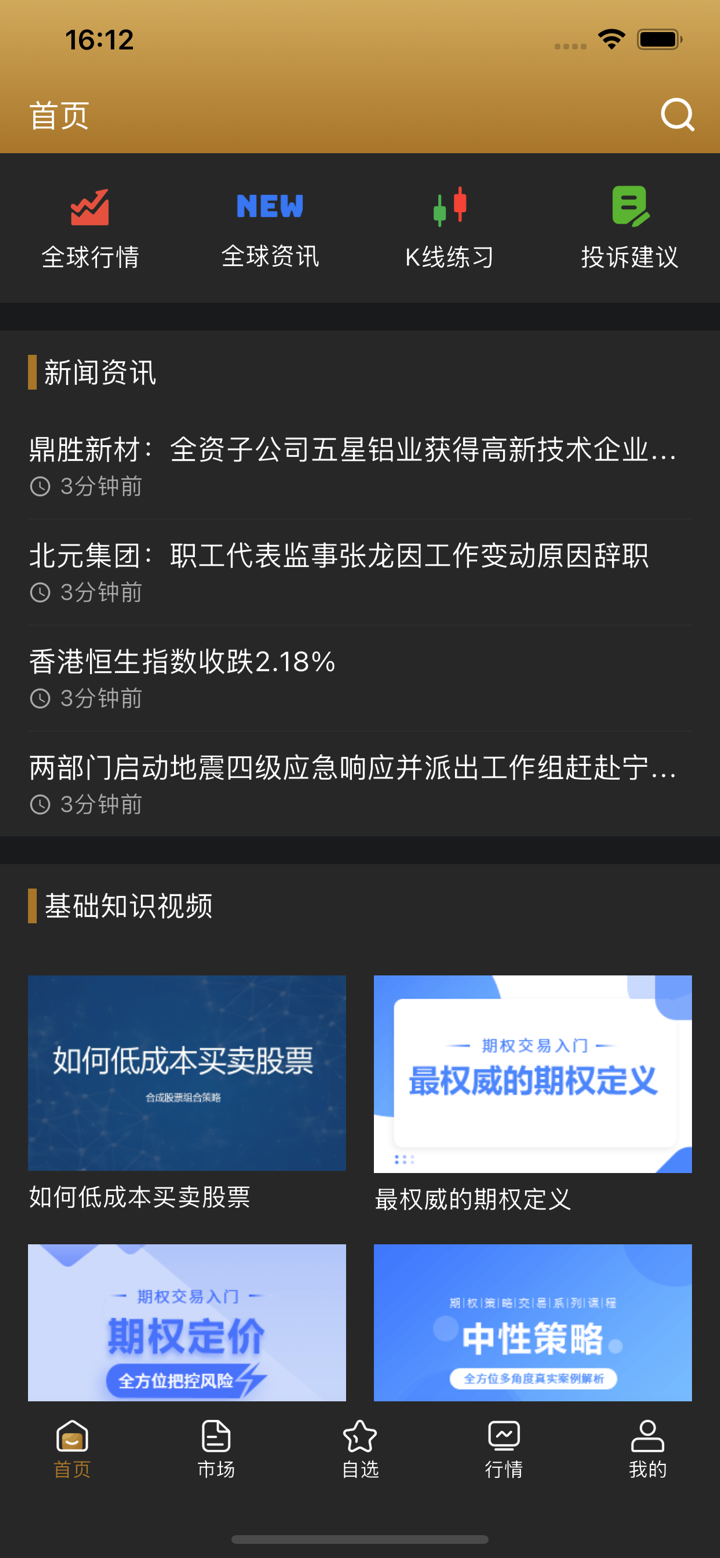The width and height of the screenshot is (720, 1558).
Task: Play the 如何低成本买卖股票 video thumbnail
Action: tap(186, 1073)
